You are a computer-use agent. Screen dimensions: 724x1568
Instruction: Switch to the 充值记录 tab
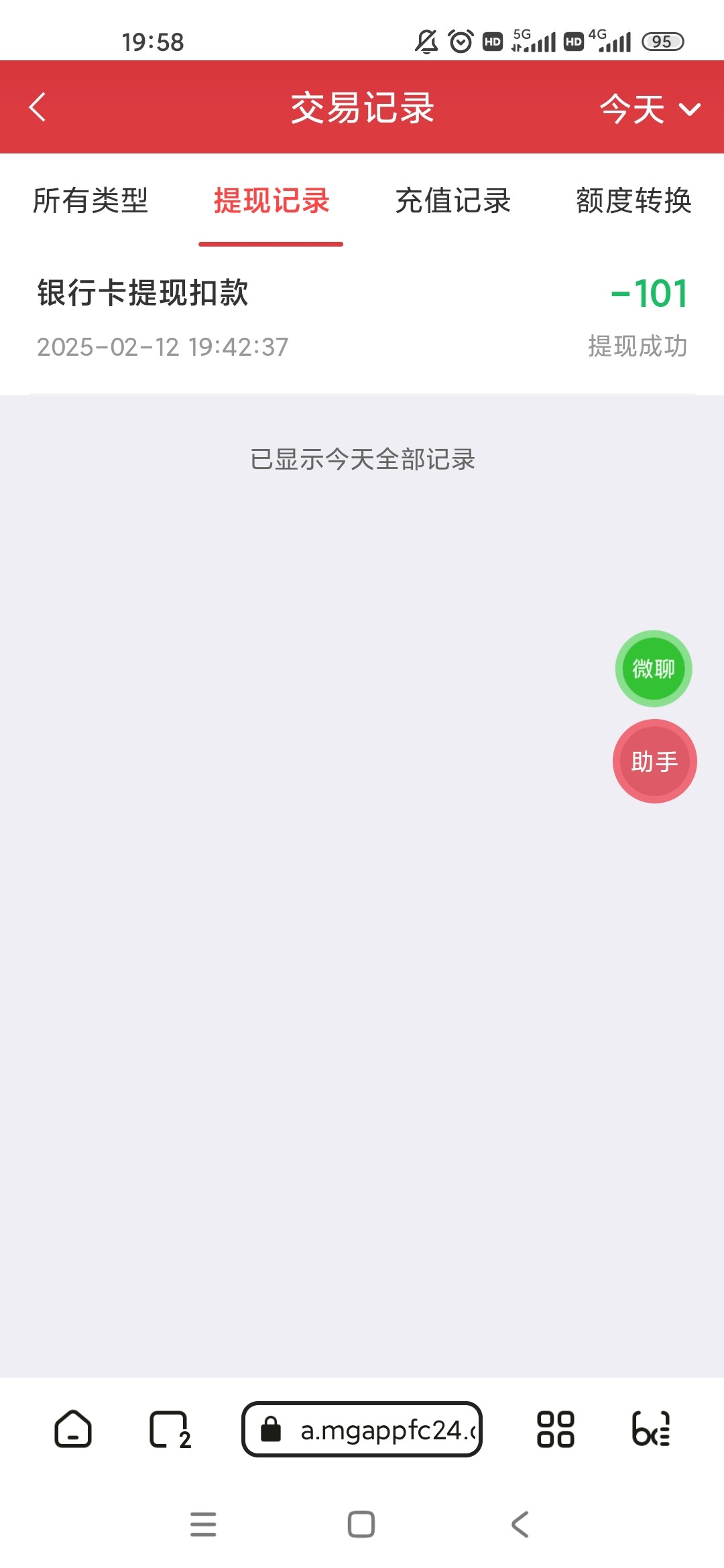tap(452, 200)
